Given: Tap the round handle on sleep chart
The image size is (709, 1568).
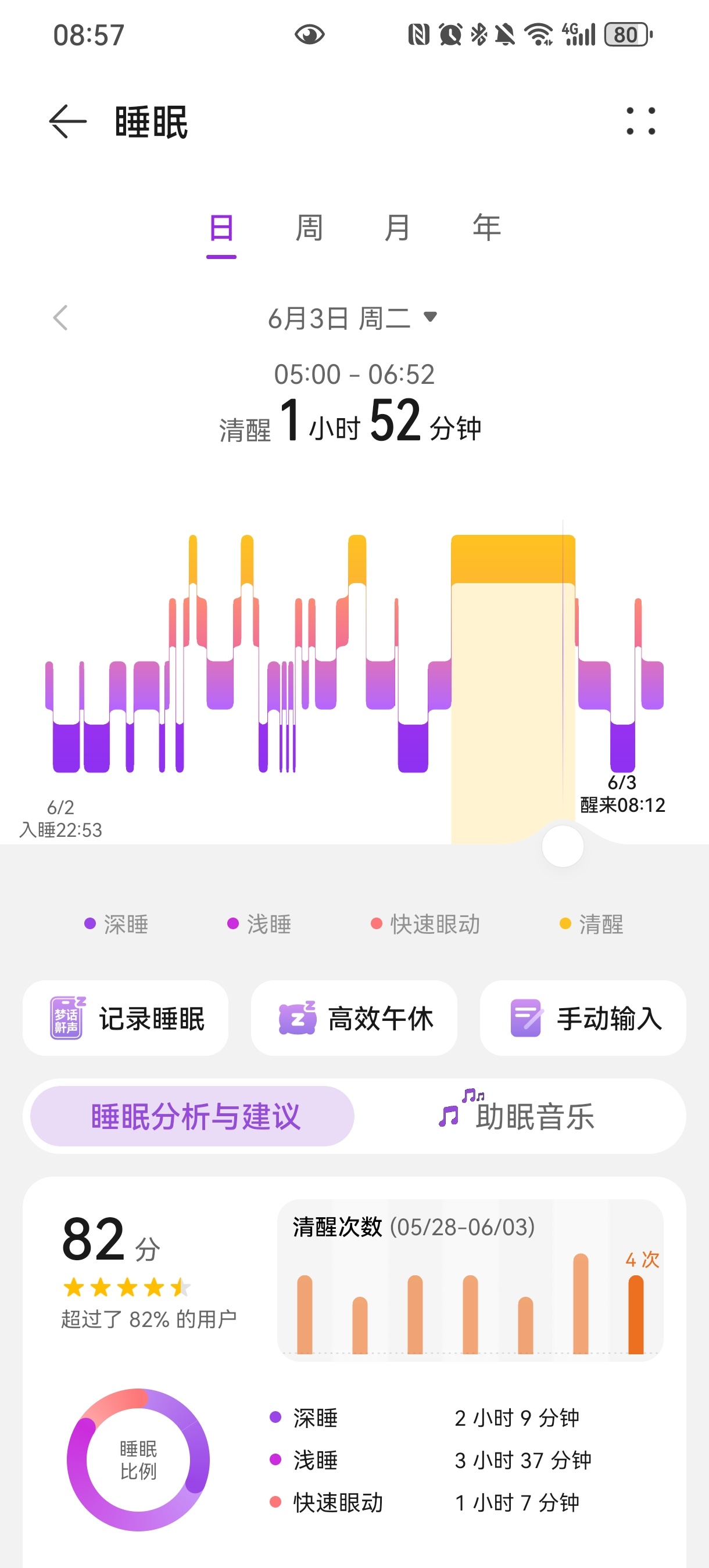Looking at the screenshot, I should (x=562, y=846).
